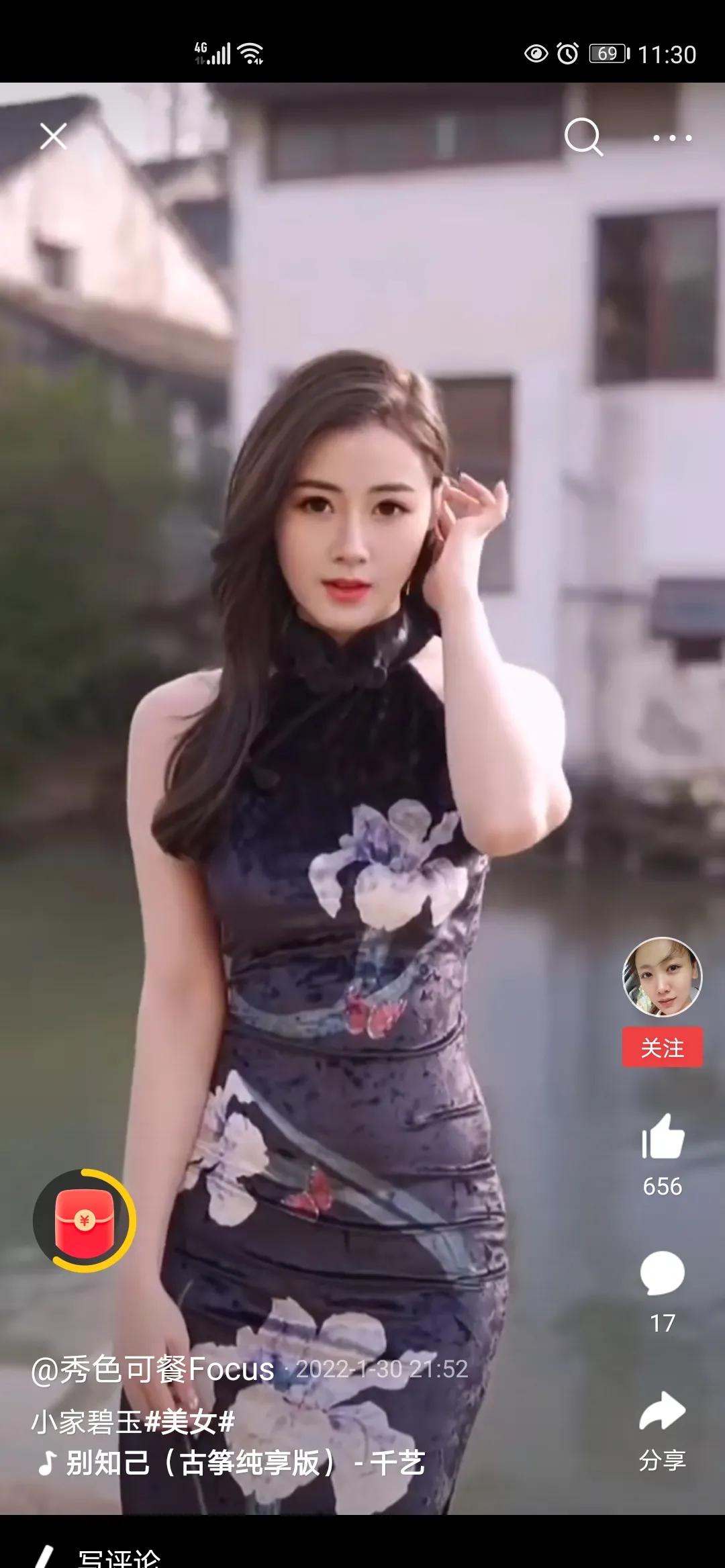Open @秀色可餐Focus profile link

(x=153, y=1369)
